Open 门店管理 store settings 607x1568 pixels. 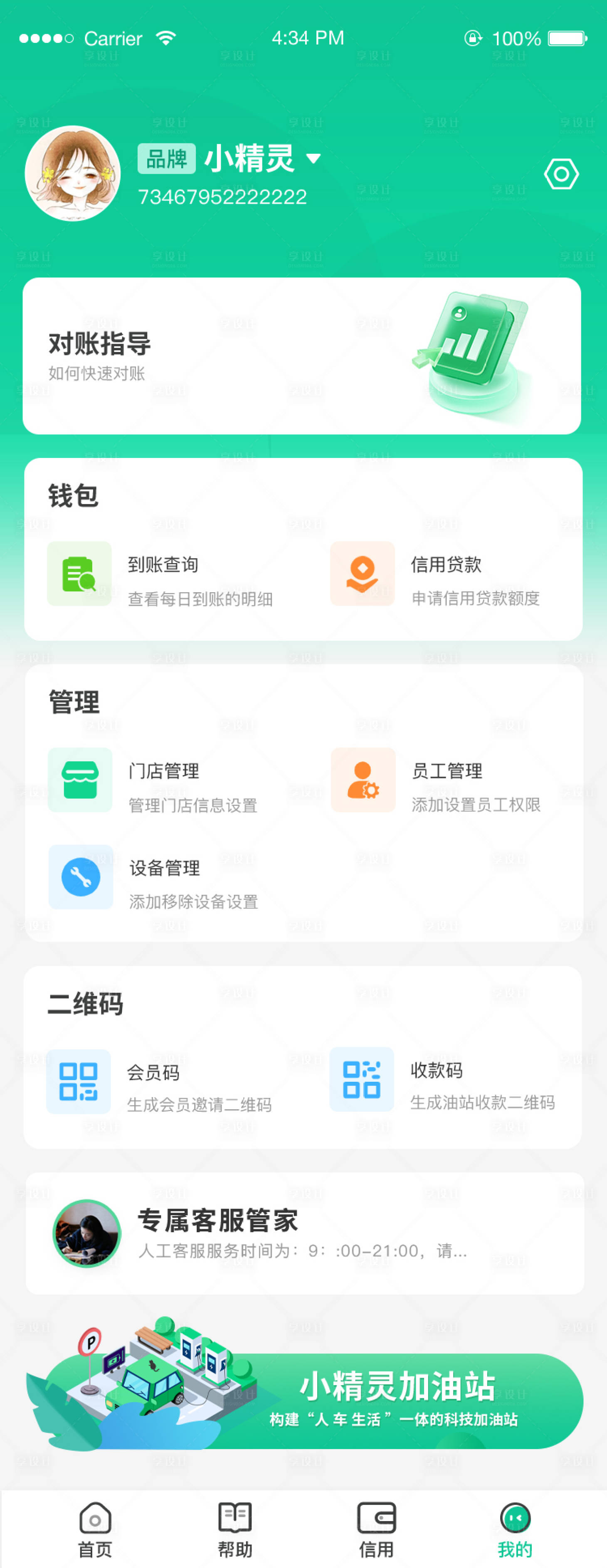coord(162,780)
